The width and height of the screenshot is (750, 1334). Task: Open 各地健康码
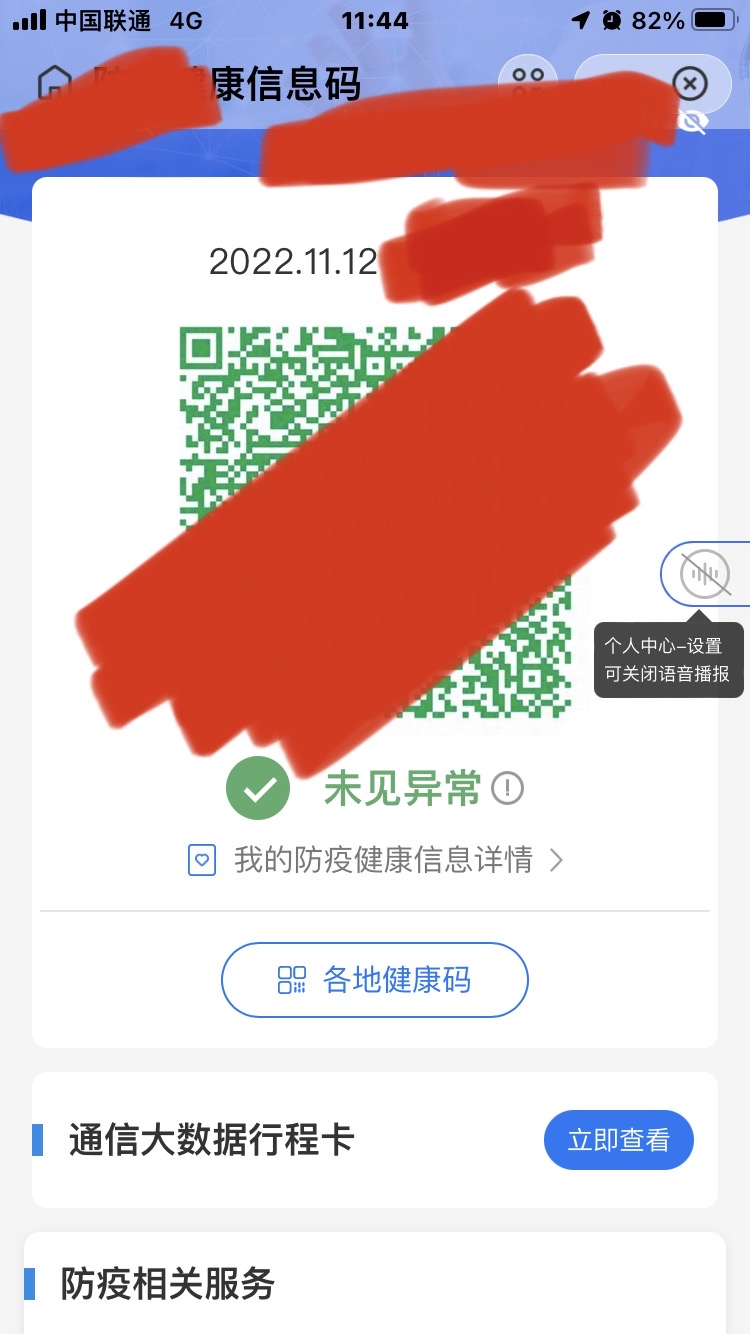[374, 979]
